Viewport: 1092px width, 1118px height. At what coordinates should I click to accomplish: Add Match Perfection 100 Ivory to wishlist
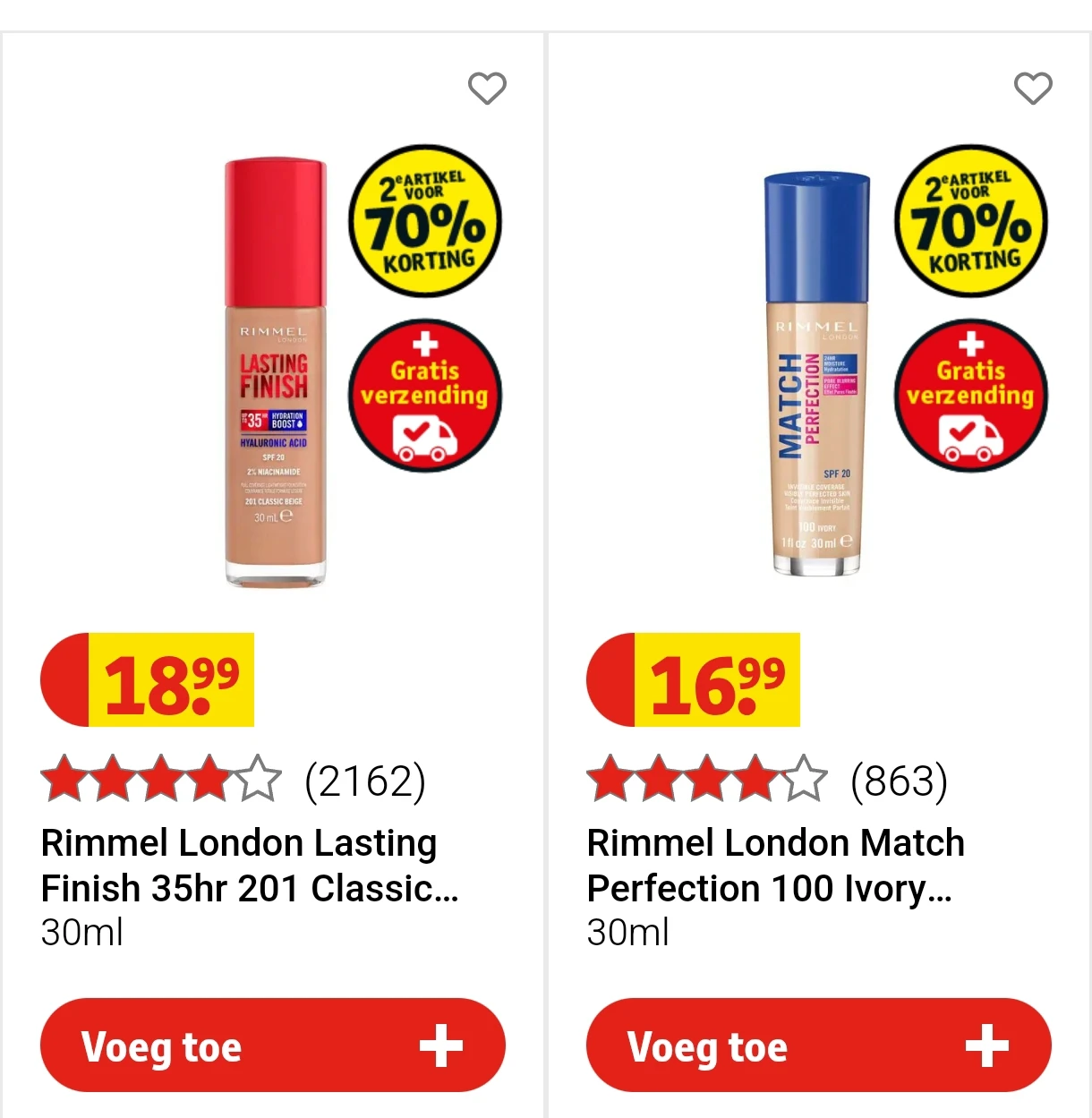coord(1033,88)
